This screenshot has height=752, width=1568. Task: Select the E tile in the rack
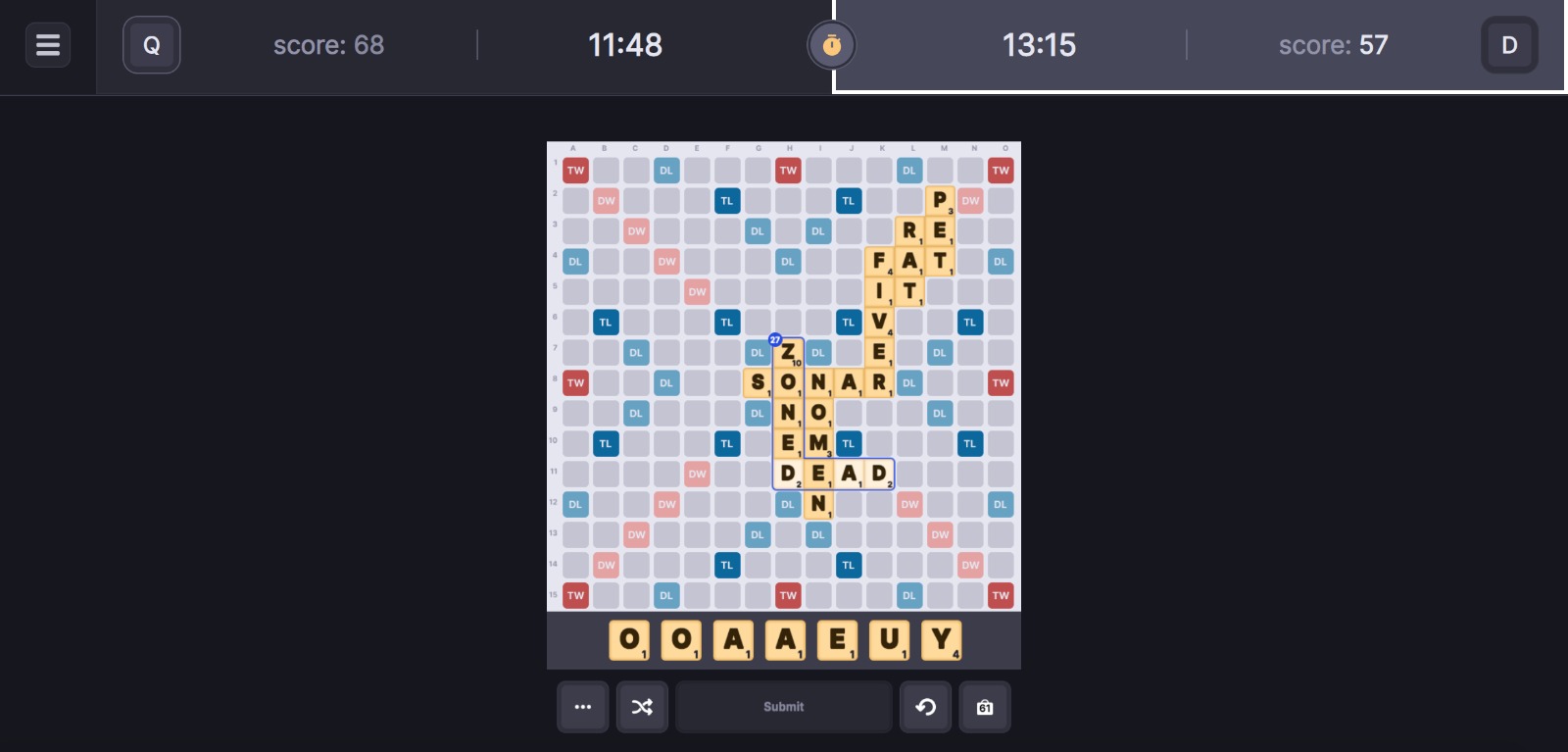pos(837,640)
